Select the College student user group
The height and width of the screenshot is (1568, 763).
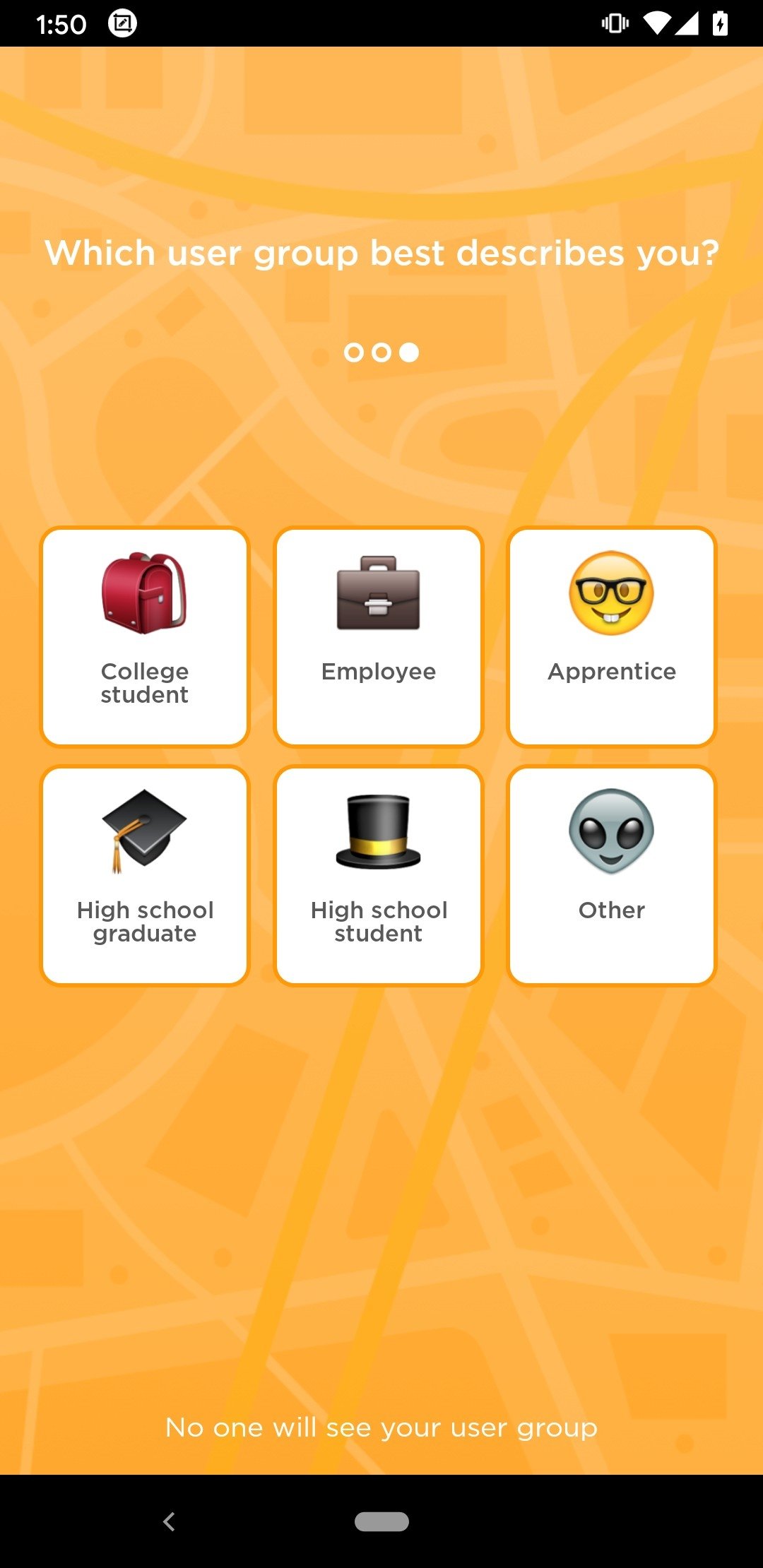point(145,637)
